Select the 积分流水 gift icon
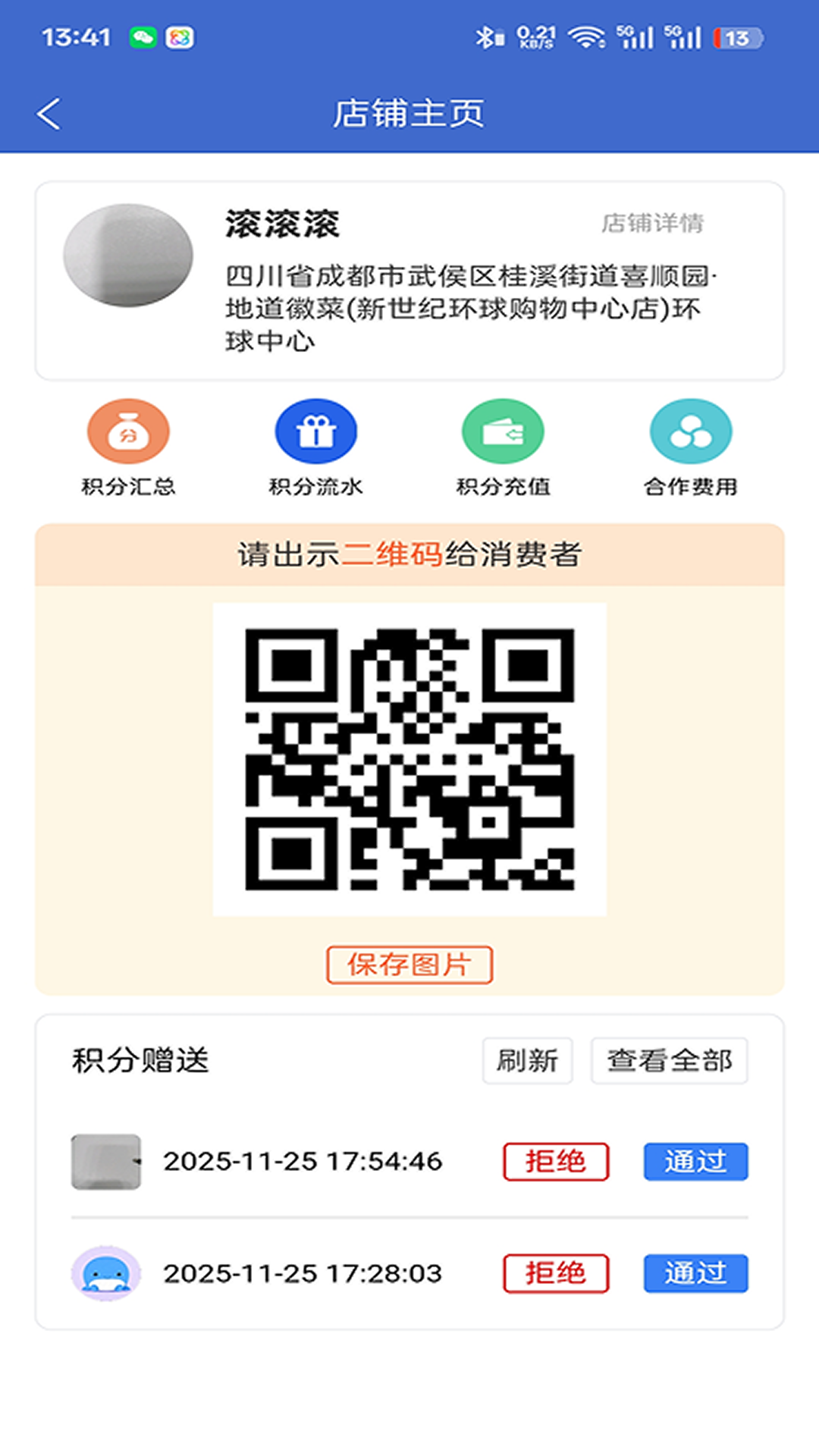The image size is (819, 1456). pos(316,431)
